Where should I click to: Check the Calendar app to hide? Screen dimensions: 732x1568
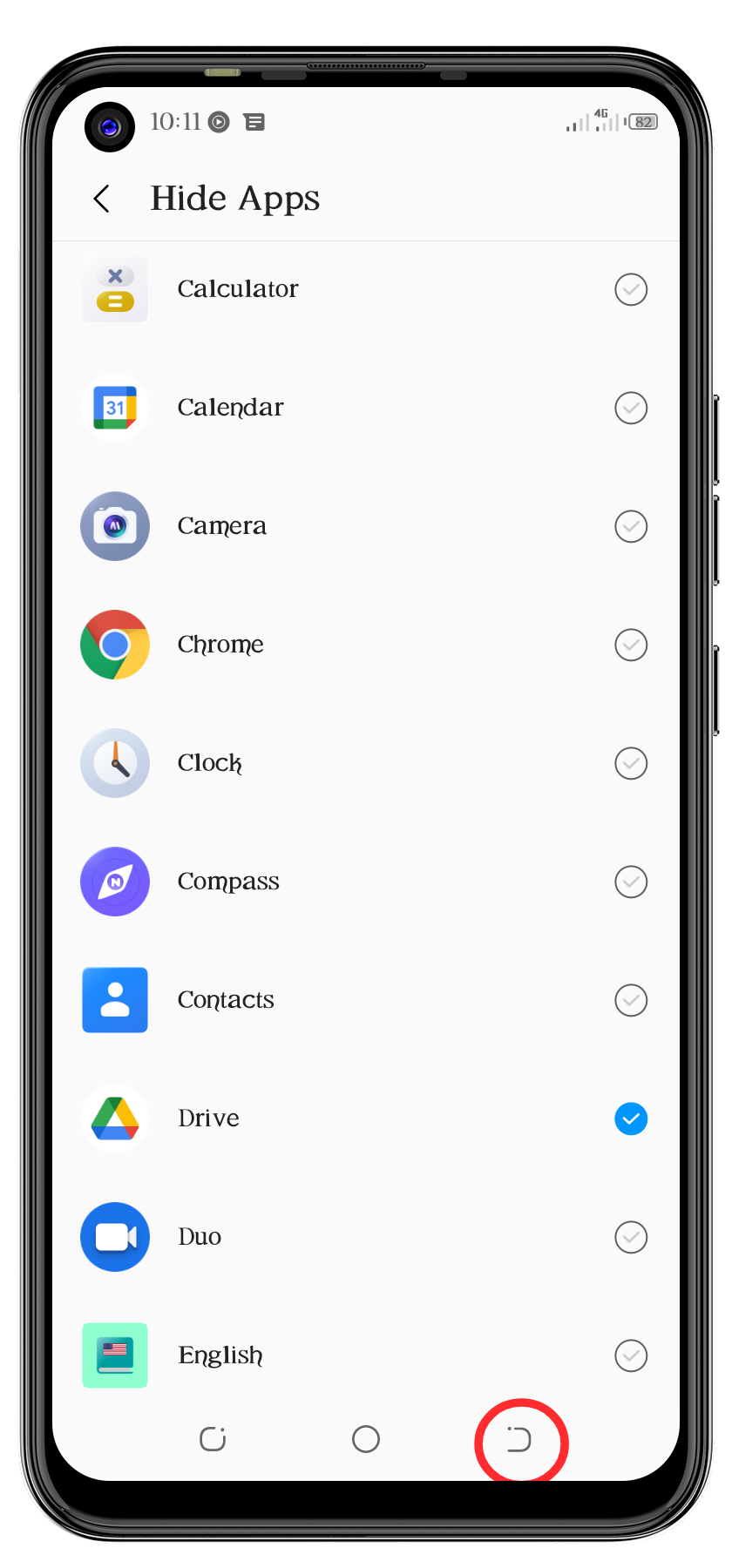tap(631, 408)
